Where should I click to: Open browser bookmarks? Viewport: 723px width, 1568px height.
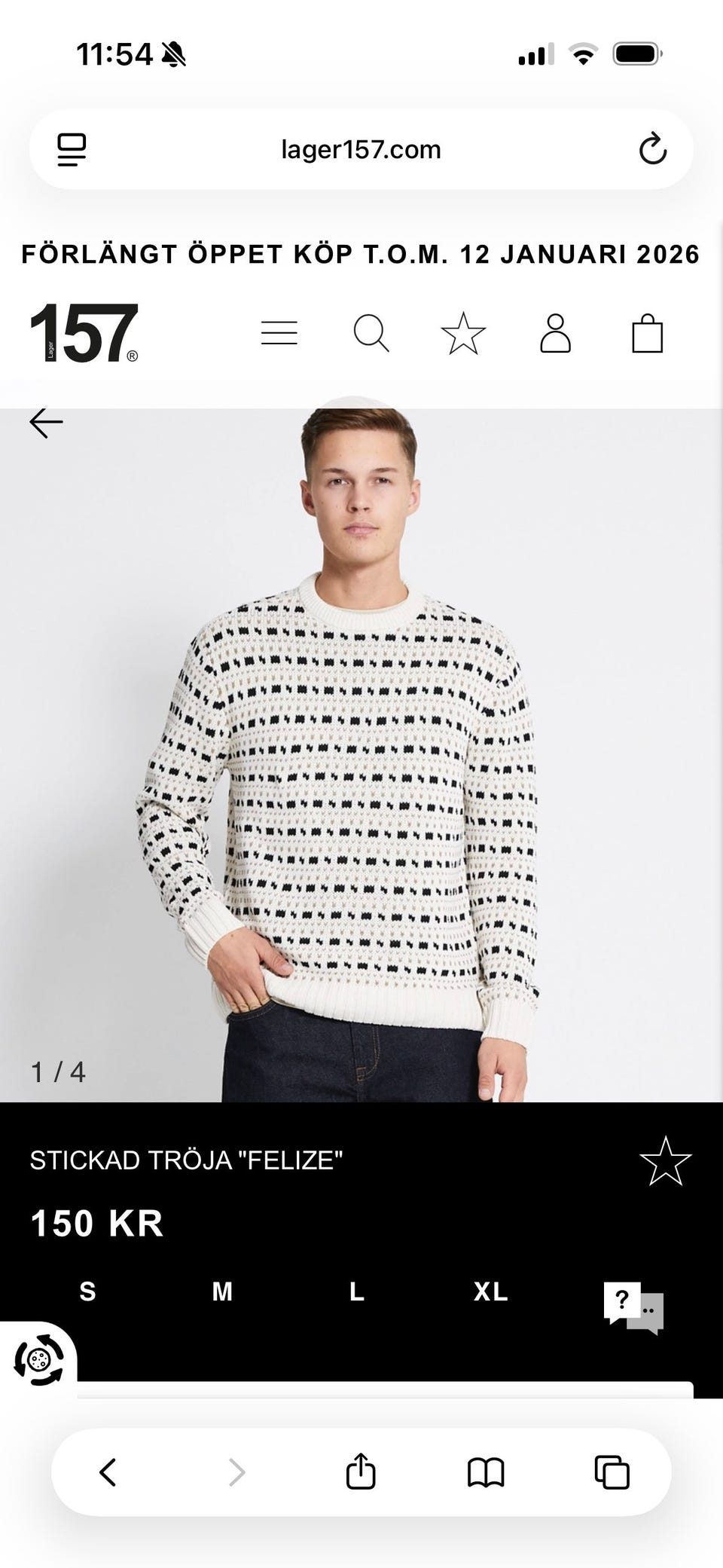tap(486, 1472)
